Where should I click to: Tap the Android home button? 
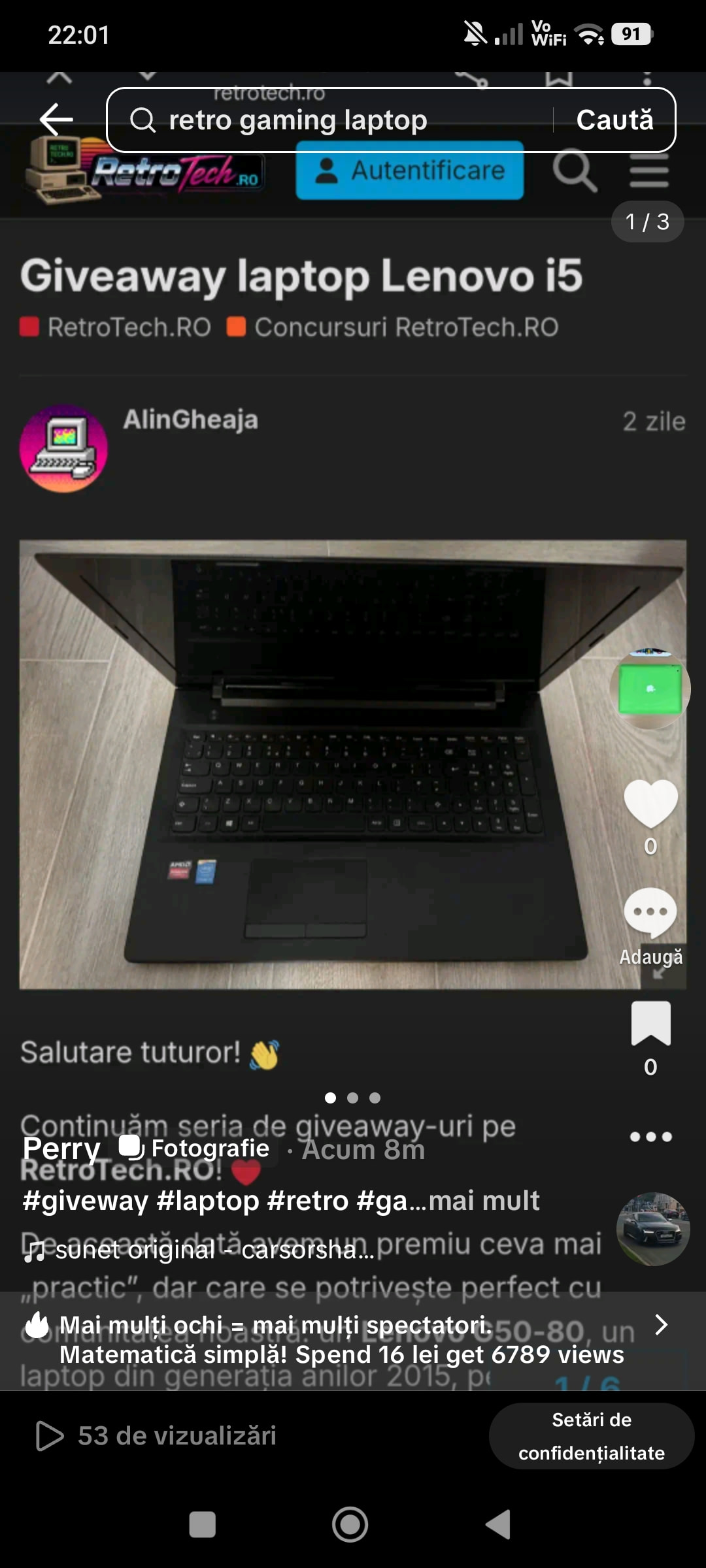click(x=350, y=1524)
